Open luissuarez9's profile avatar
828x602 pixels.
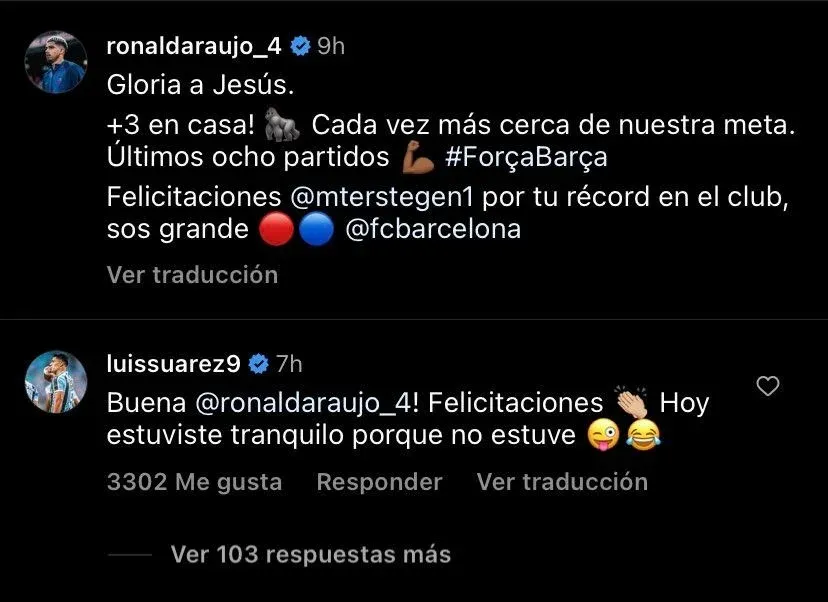56,381
